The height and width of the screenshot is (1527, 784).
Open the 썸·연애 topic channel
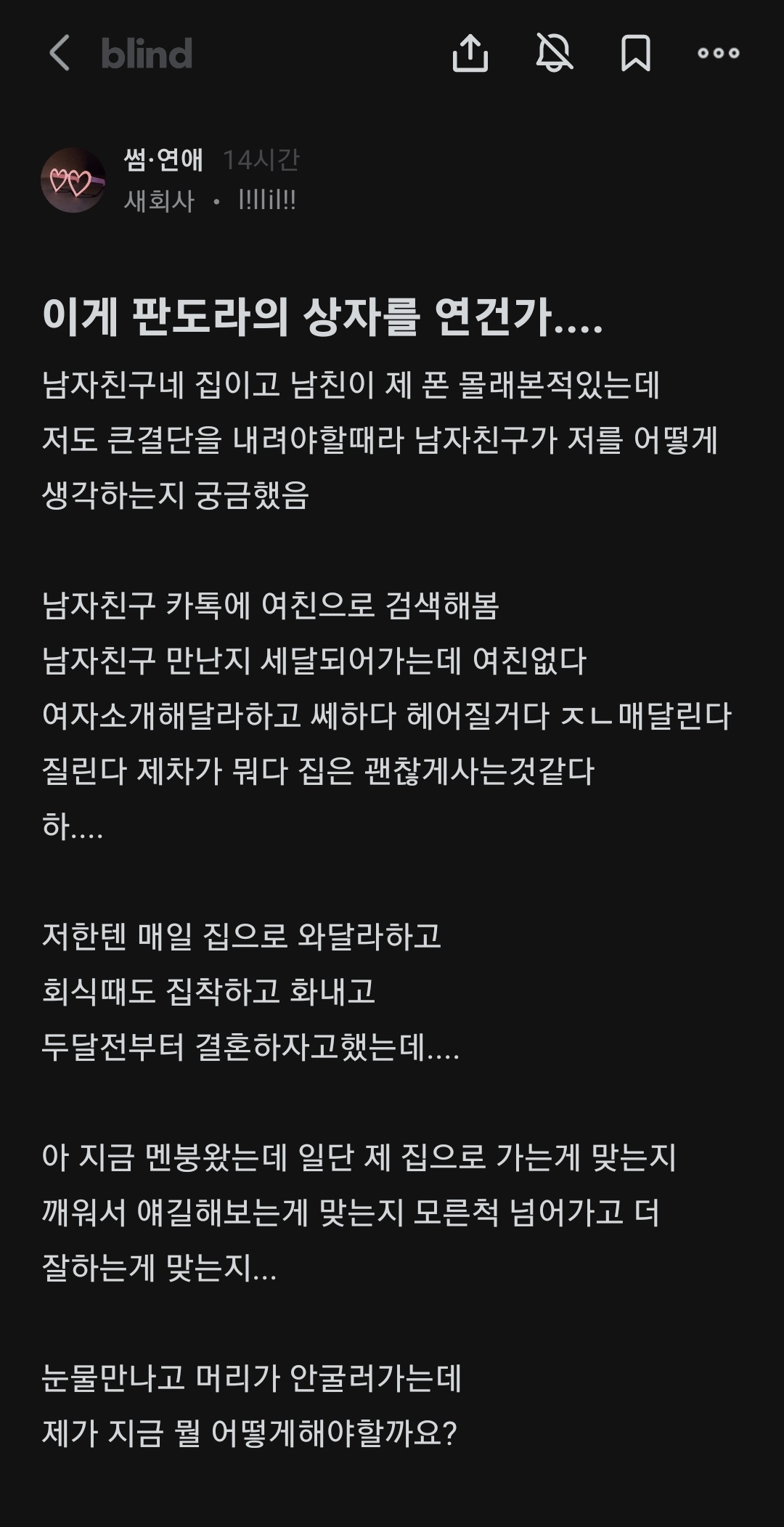click(x=164, y=160)
